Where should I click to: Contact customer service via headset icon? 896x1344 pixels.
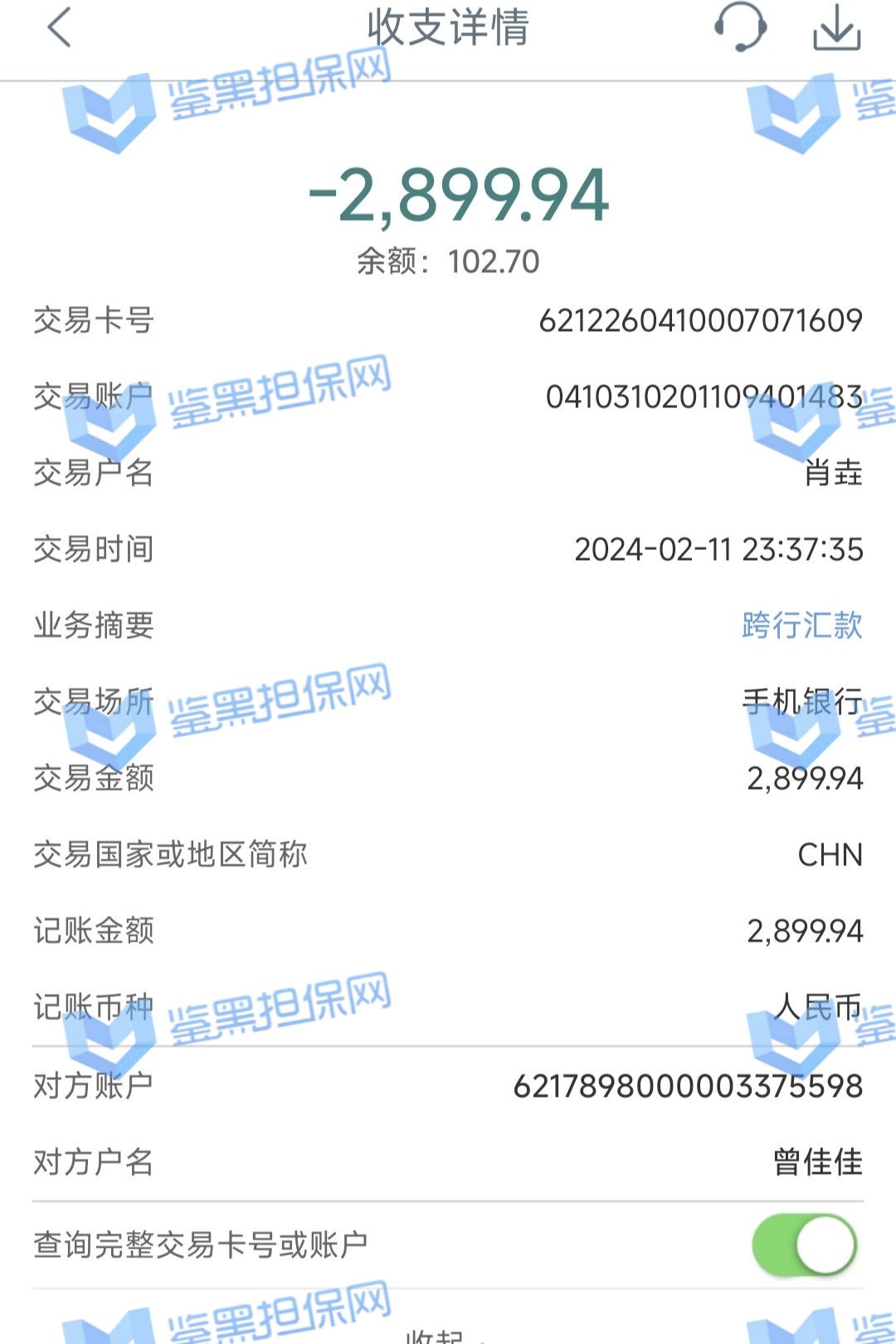tap(740, 27)
